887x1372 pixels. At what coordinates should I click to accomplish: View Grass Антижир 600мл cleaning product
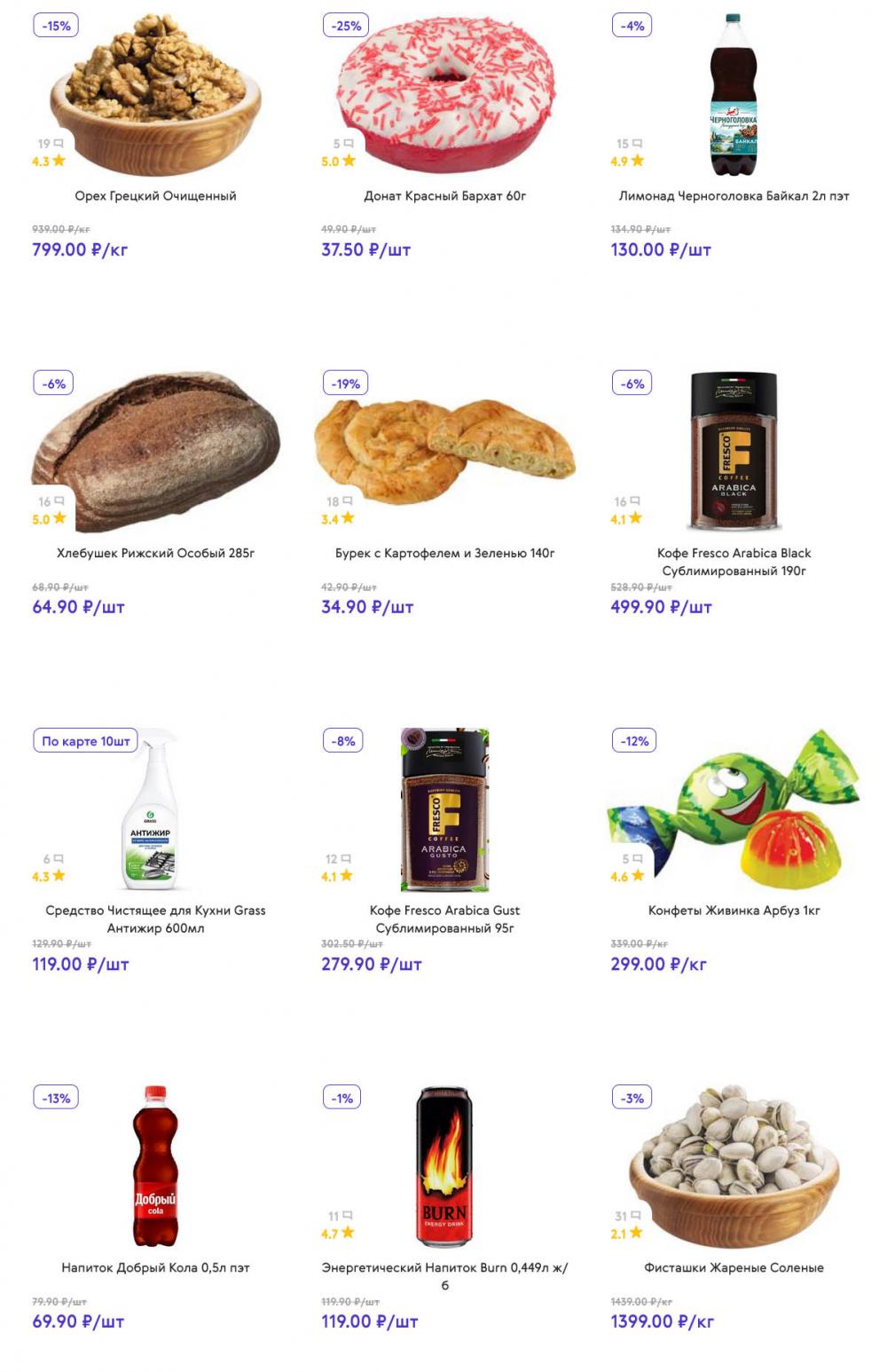pos(155,919)
